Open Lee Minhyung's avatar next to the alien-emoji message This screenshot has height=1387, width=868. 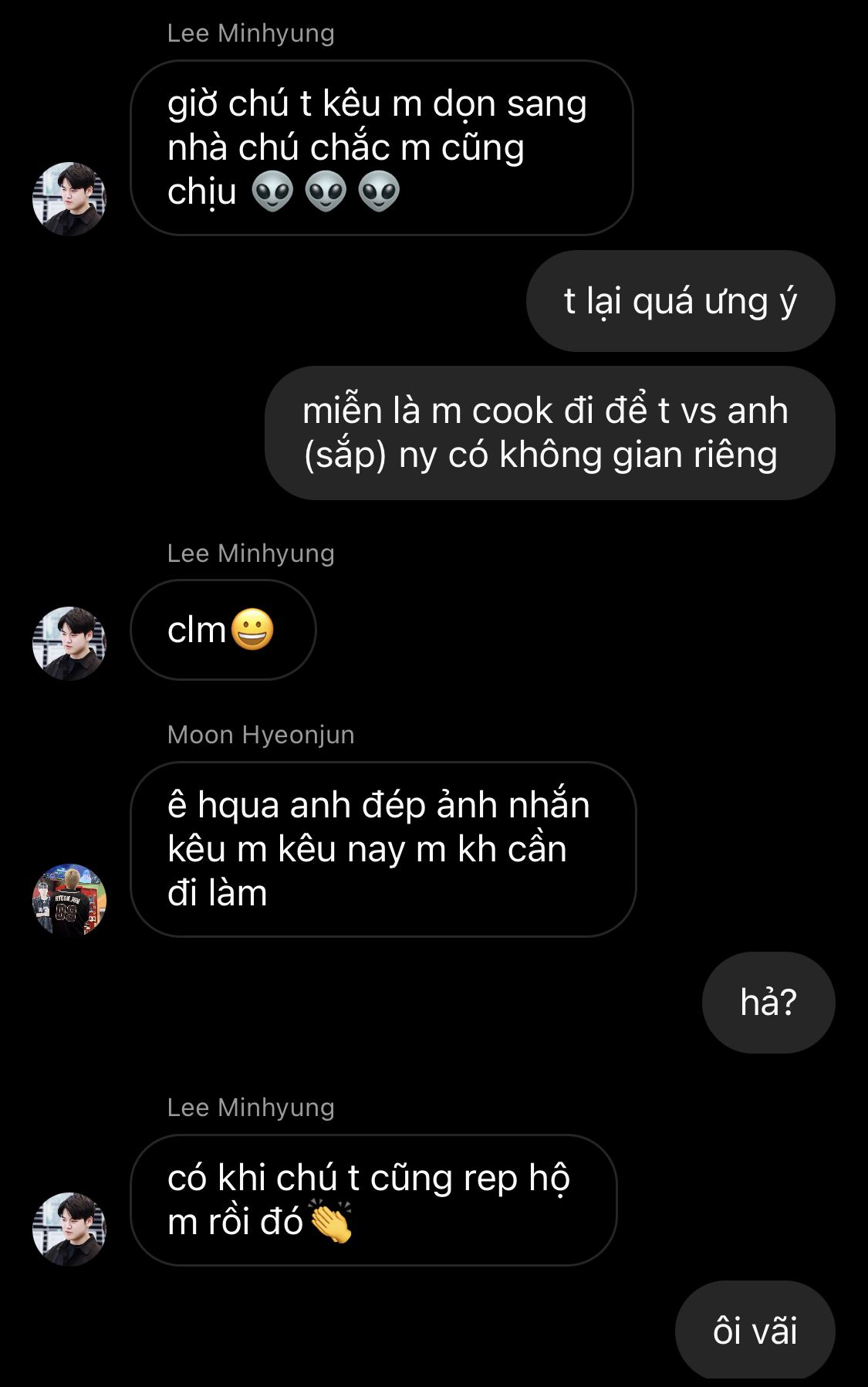pos(69,198)
